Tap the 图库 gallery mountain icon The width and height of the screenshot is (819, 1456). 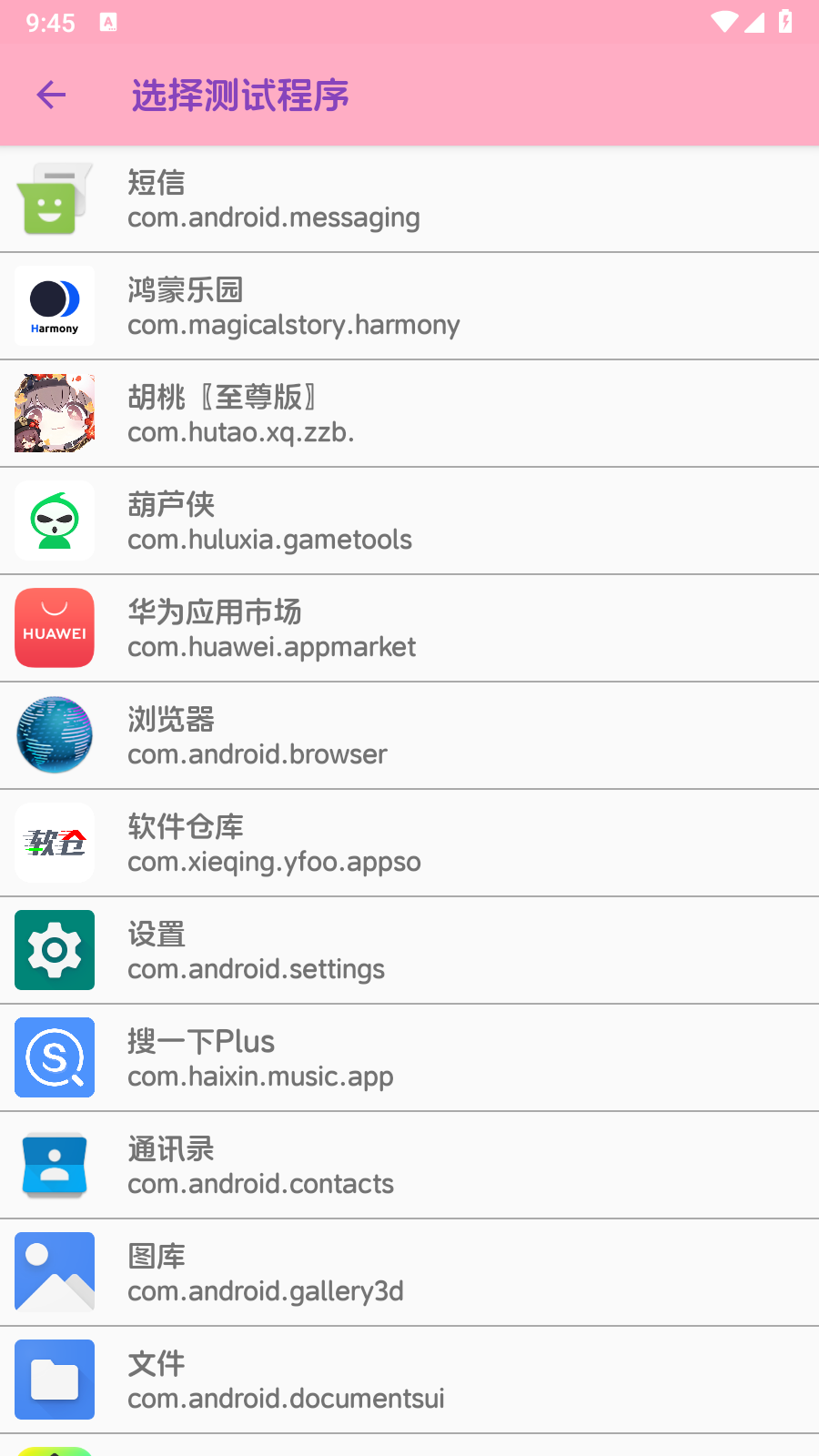point(54,1272)
